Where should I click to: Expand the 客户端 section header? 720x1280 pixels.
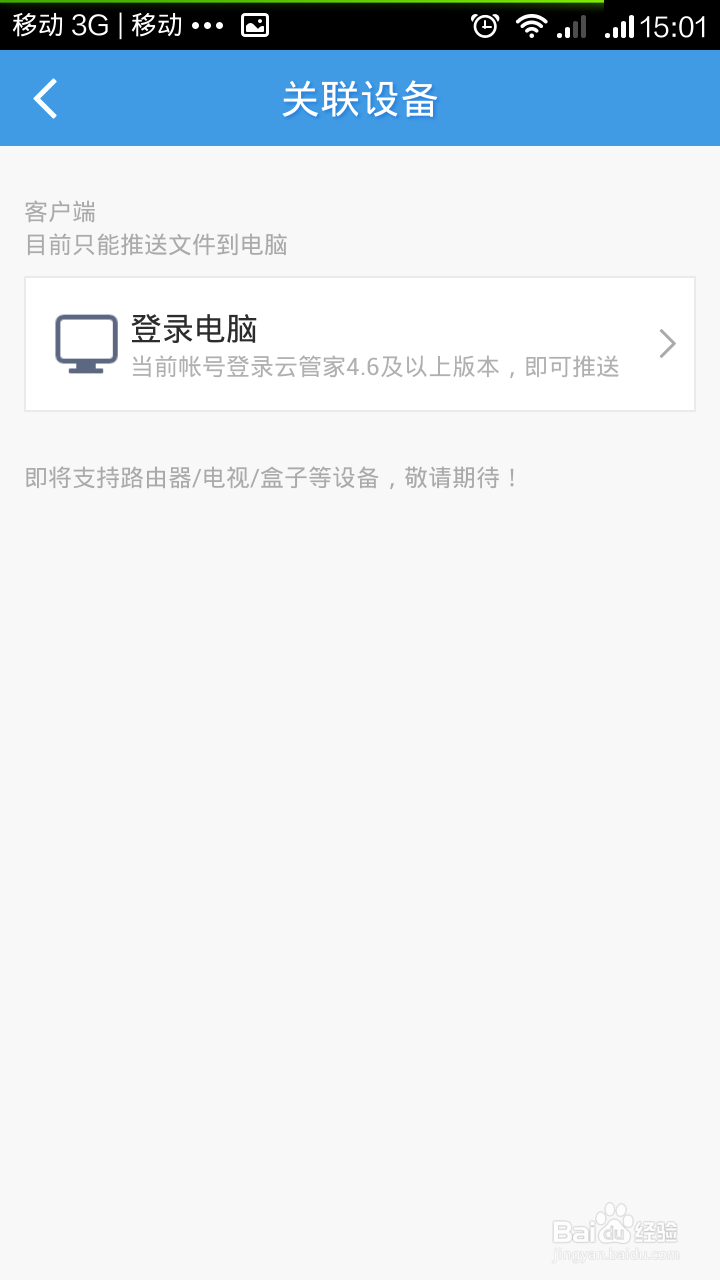point(48,211)
